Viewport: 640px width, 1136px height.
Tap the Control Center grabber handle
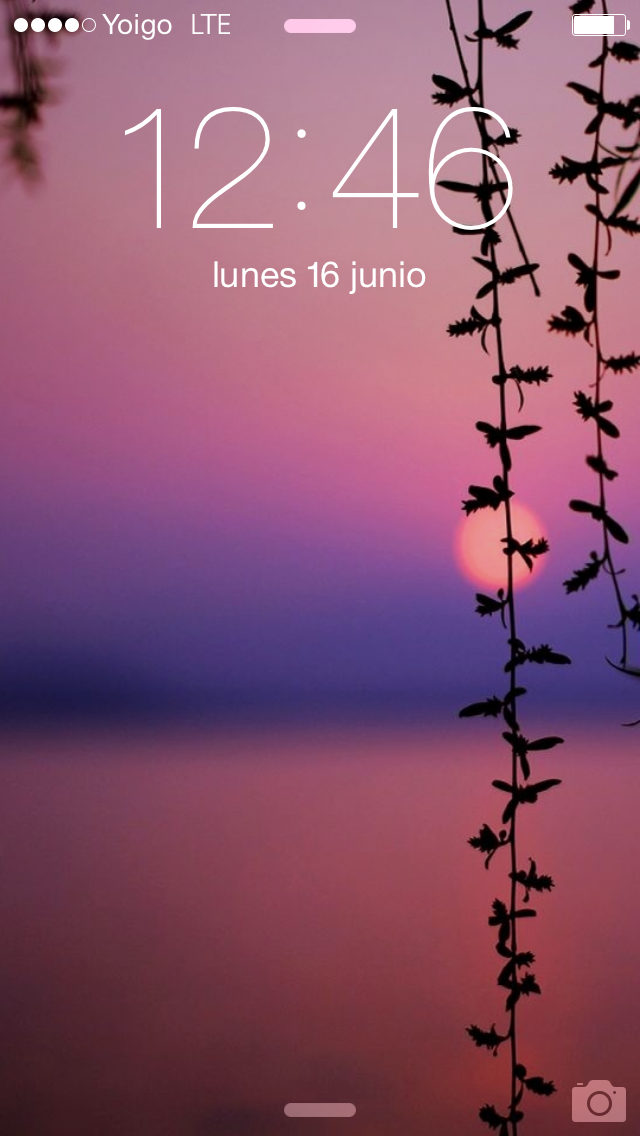tap(320, 1110)
